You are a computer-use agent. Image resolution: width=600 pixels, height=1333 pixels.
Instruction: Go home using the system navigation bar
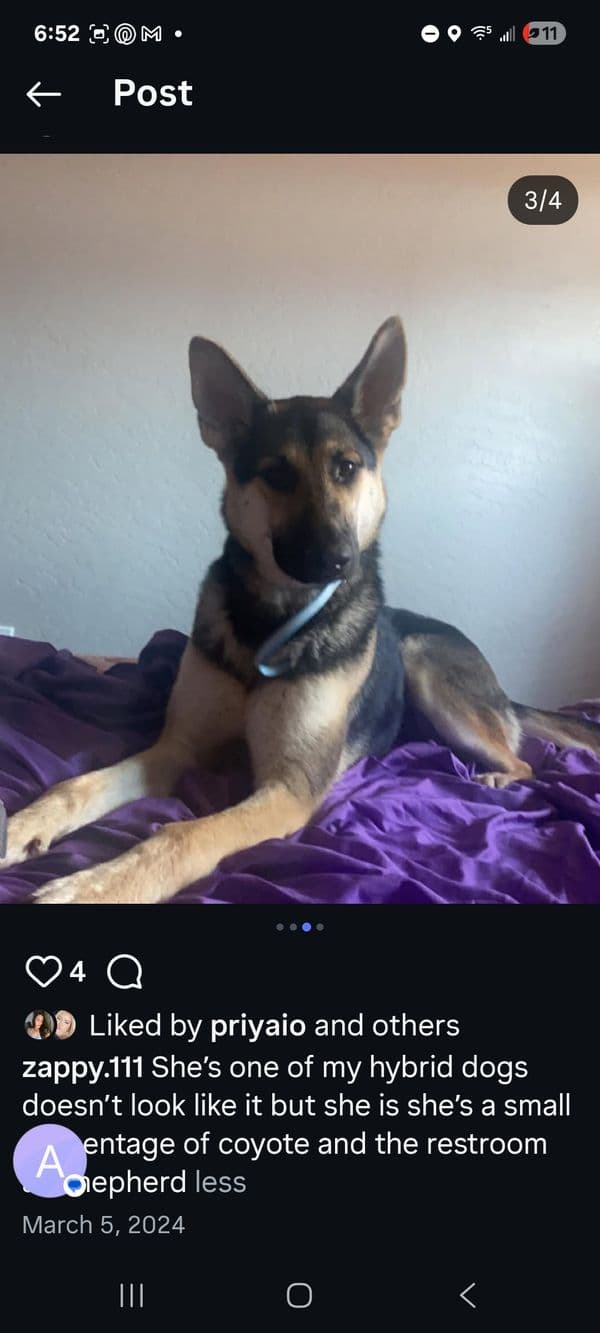(x=299, y=1295)
